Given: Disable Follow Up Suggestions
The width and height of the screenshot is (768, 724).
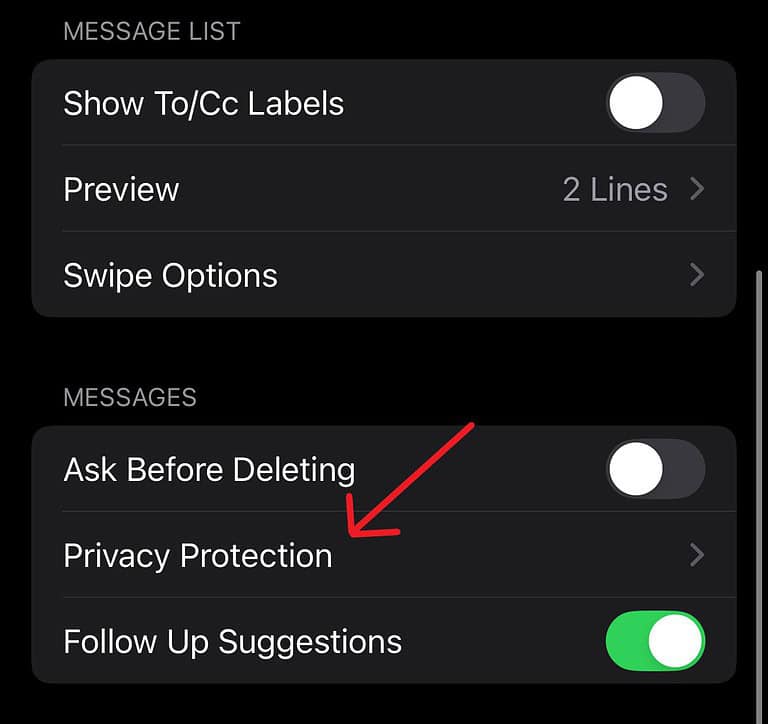Looking at the screenshot, I should coord(655,641).
